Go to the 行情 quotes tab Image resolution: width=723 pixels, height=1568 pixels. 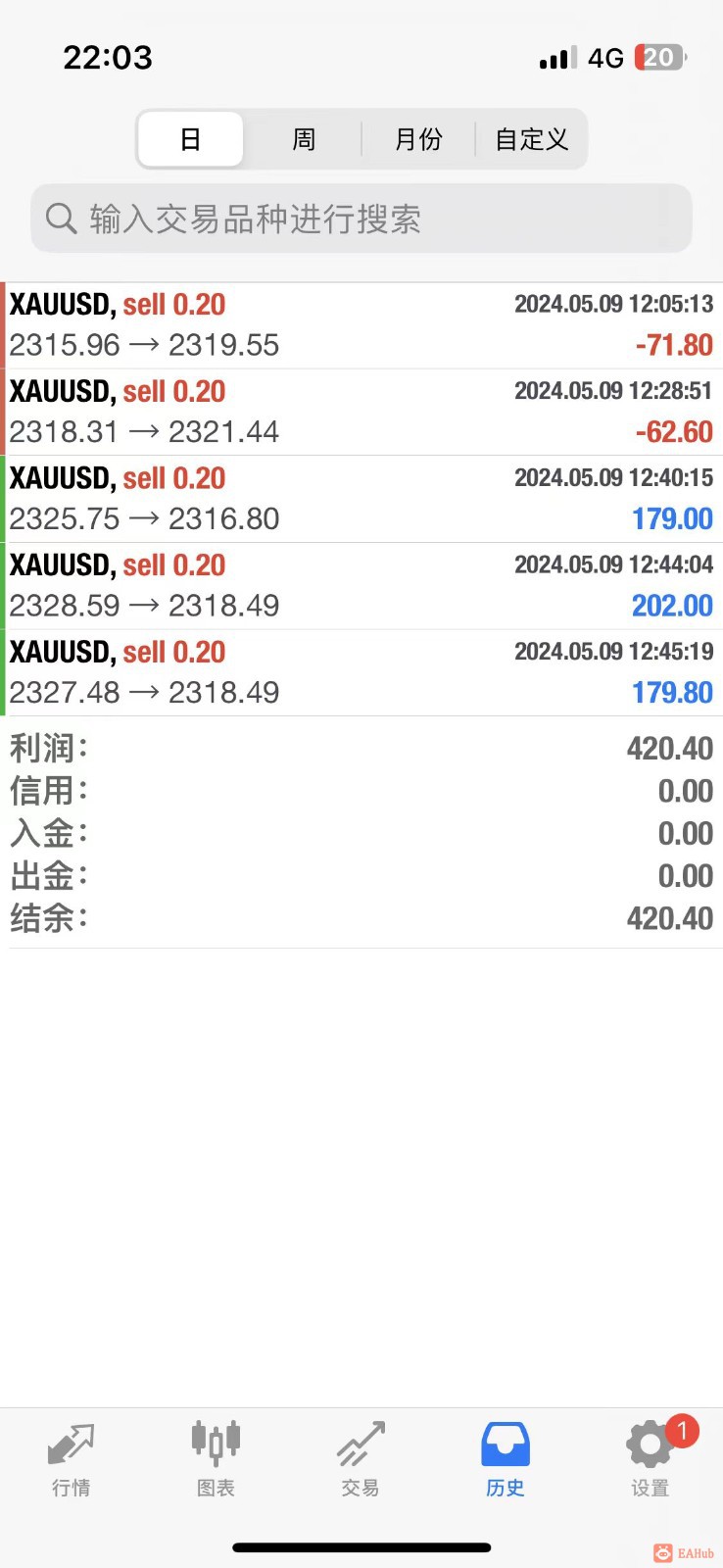pyautogui.click(x=72, y=1460)
